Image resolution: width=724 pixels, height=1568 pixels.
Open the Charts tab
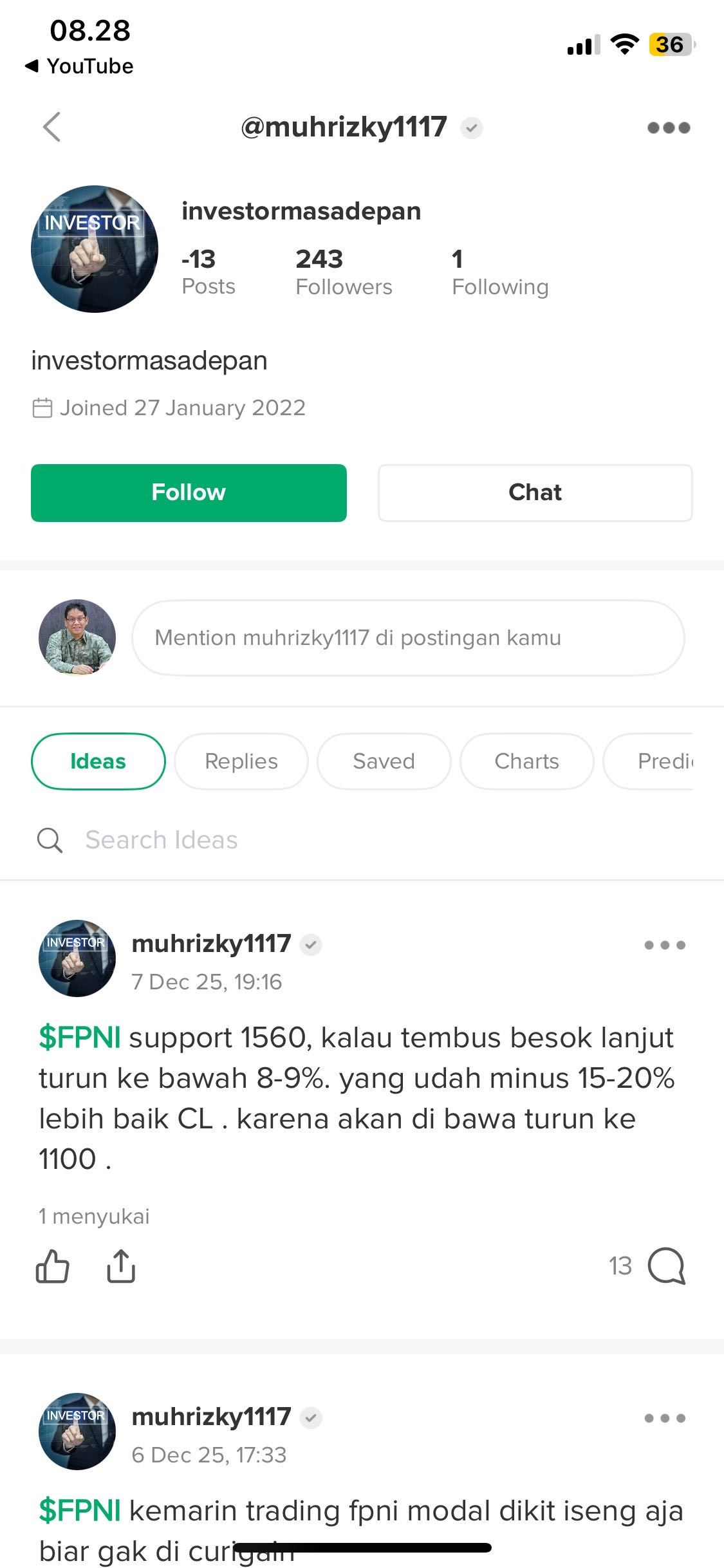click(526, 761)
